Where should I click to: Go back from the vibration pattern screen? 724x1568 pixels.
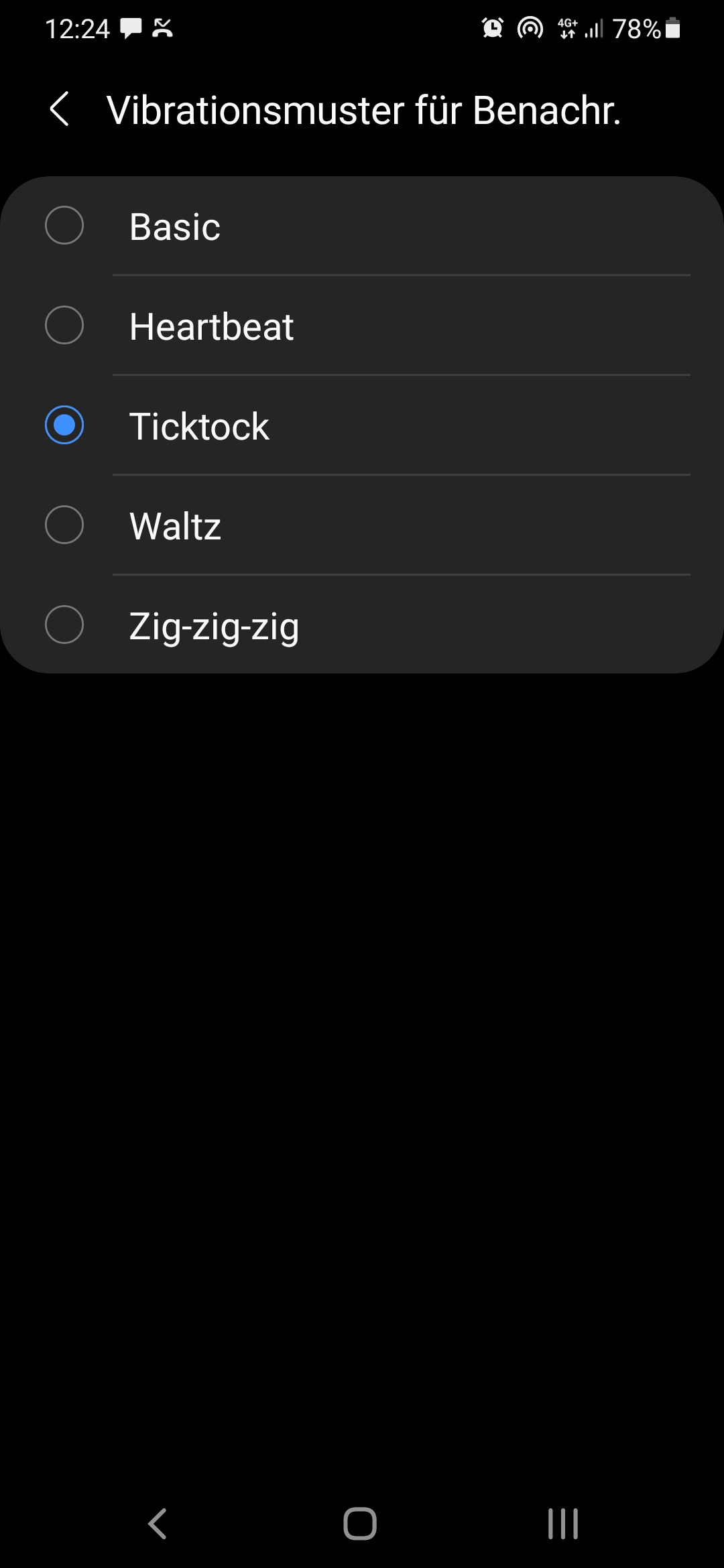click(60, 109)
